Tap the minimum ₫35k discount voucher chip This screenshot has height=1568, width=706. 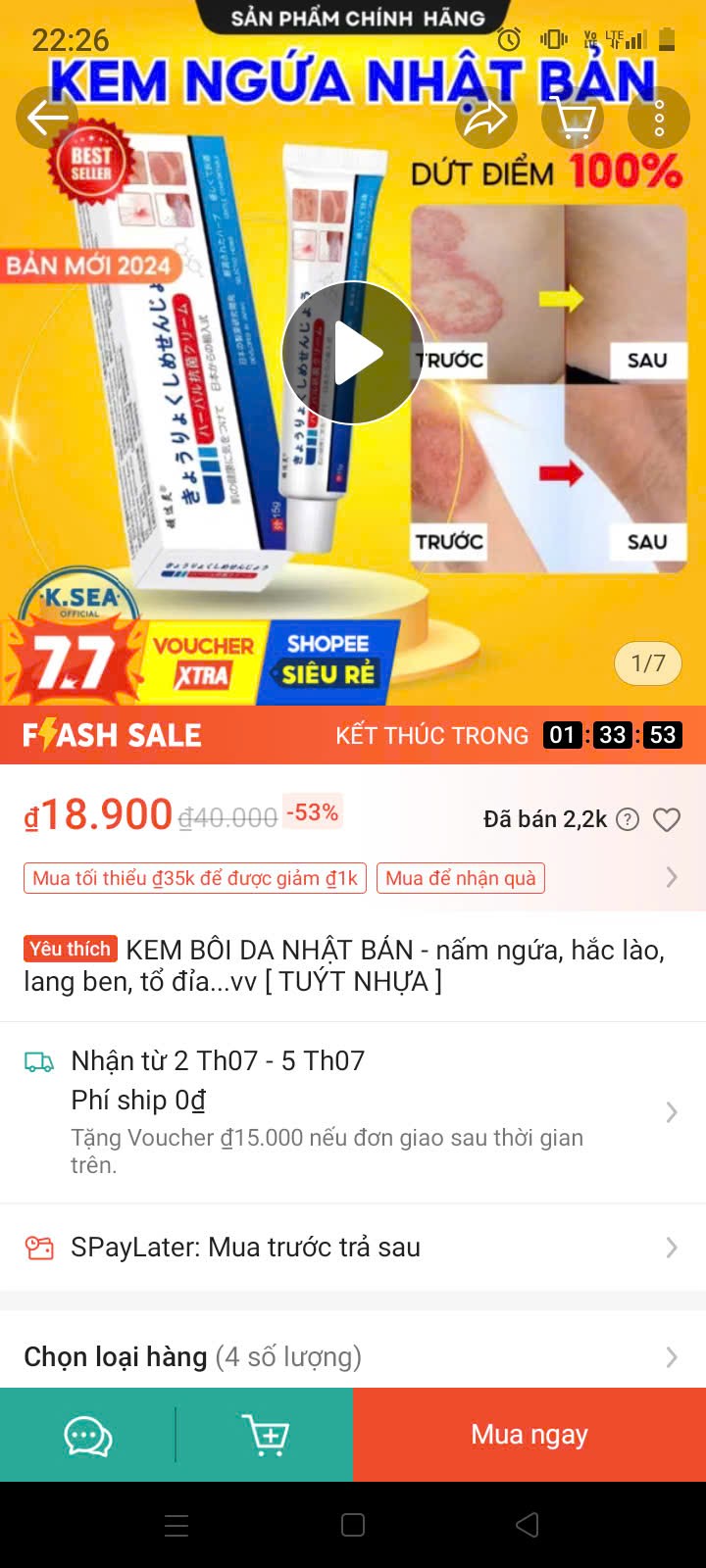point(195,878)
